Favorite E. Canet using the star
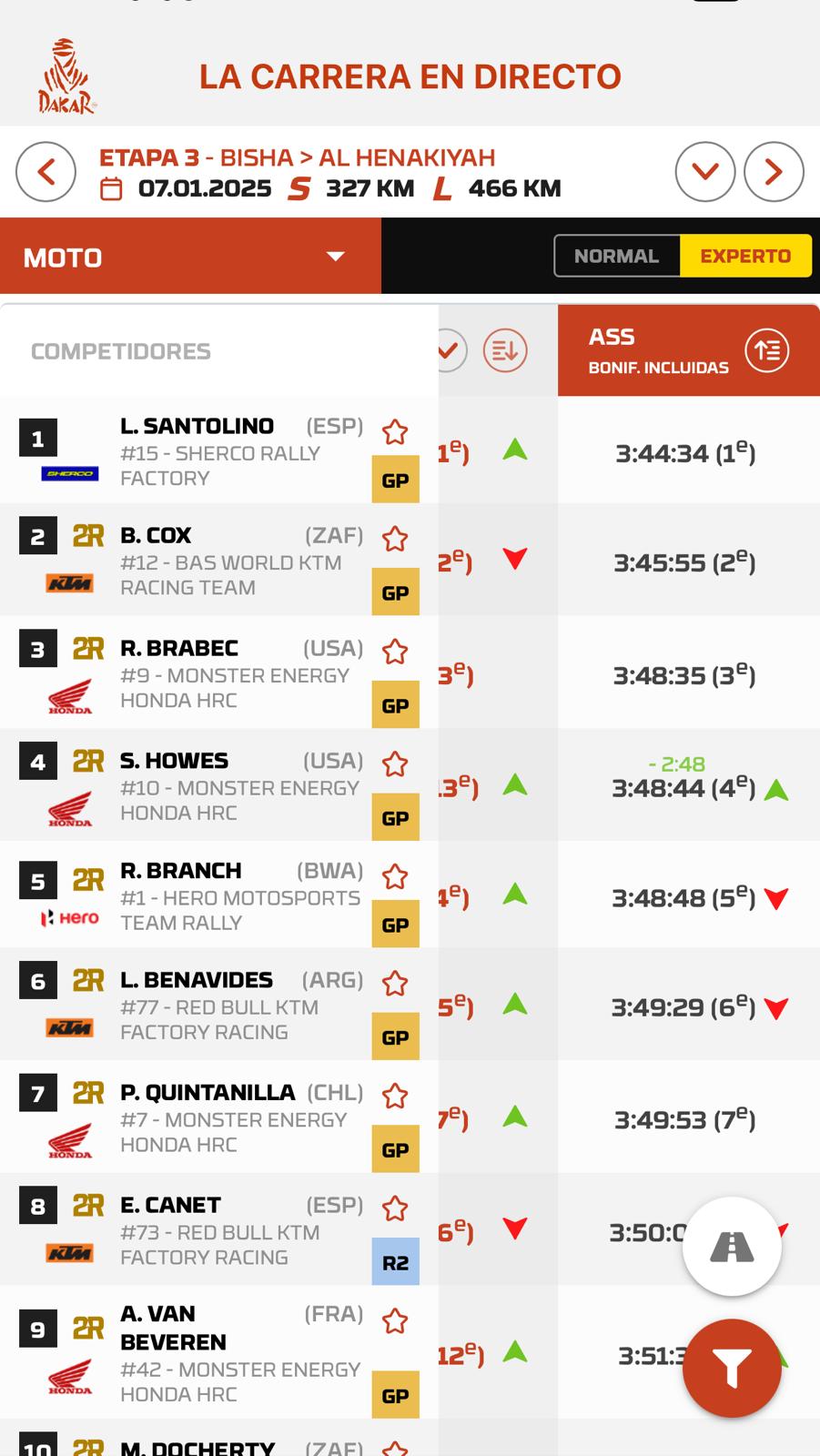The width and height of the screenshot is (820, 1456). (x=395, y=1208)
